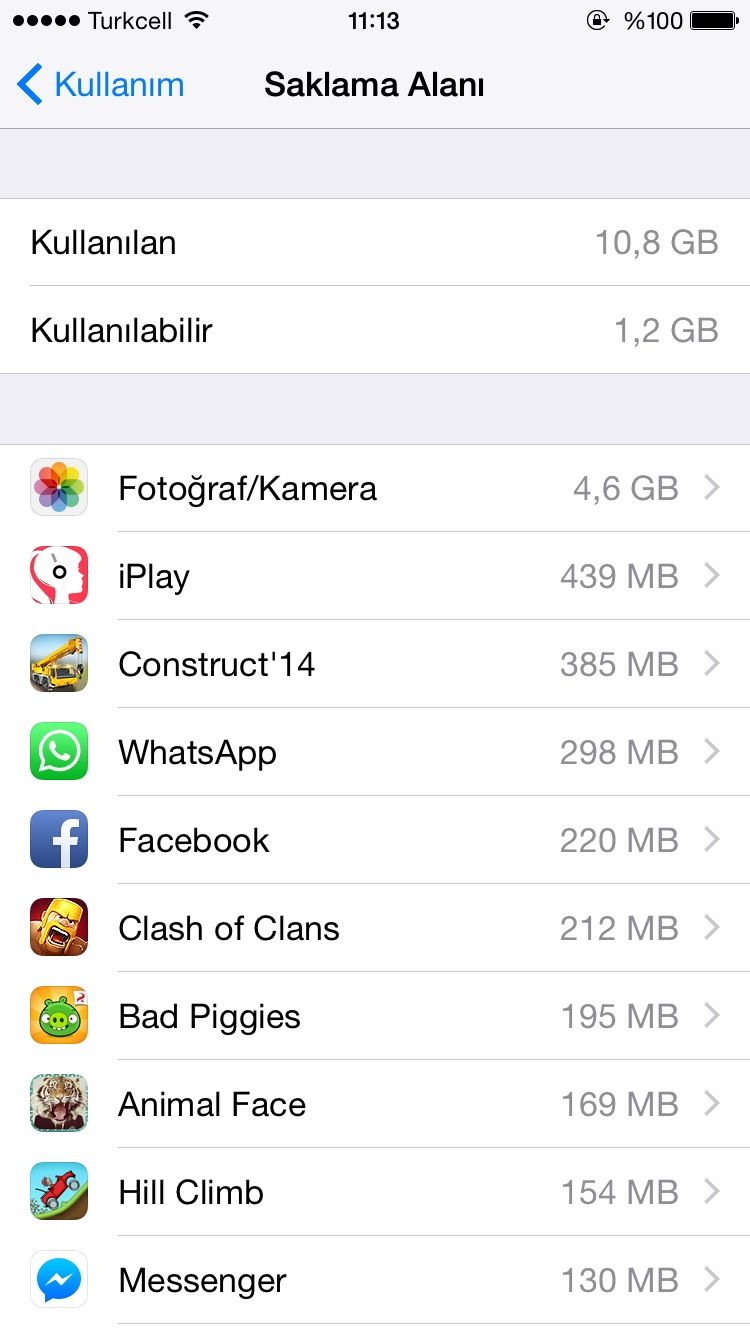Open the iPlay storage row
This screenshot has width=750, height=1334.
point(375,576)
